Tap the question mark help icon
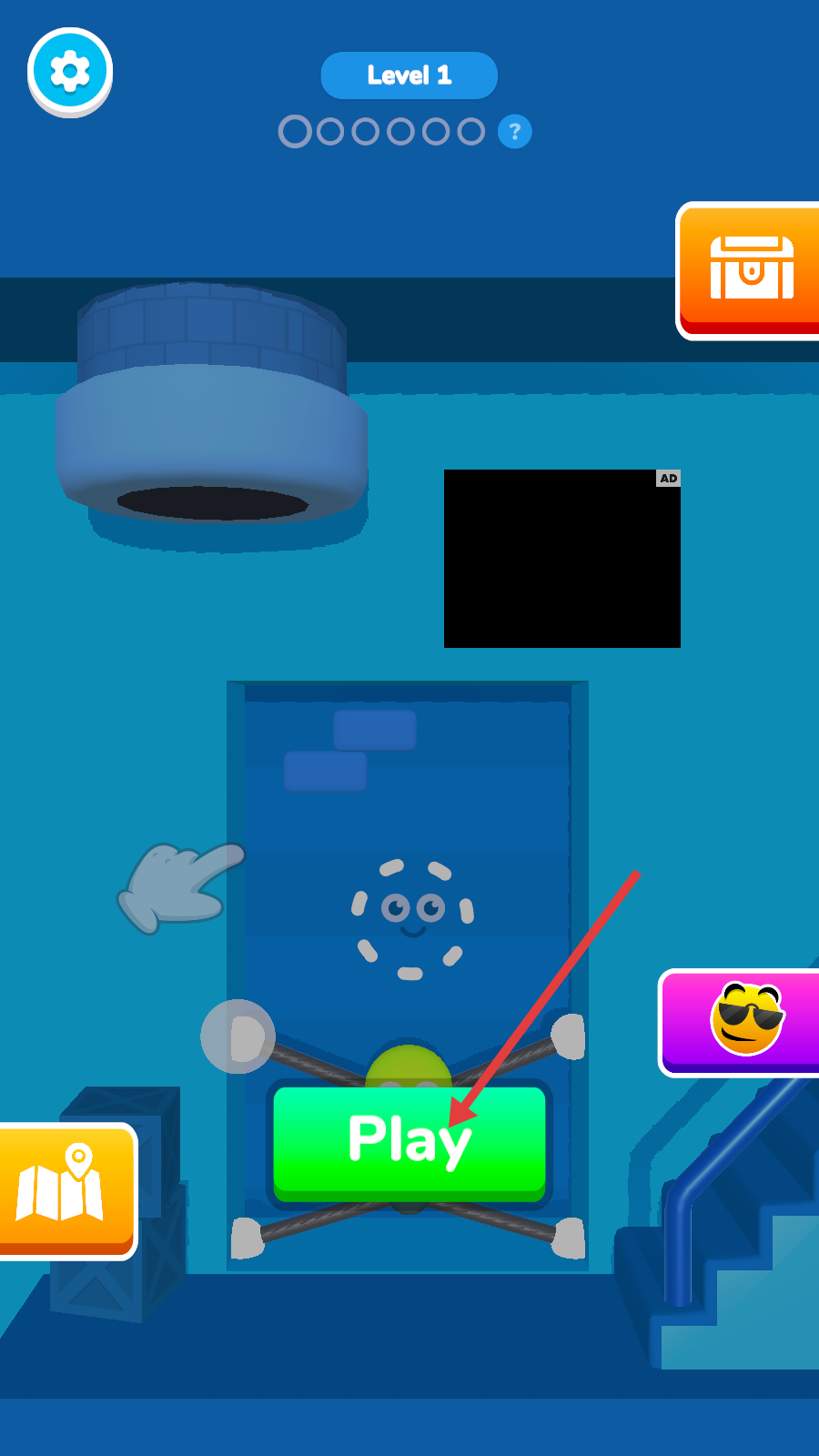This screenshot has height=1456, width=819. pyautogui.click(x=514, y=132)
